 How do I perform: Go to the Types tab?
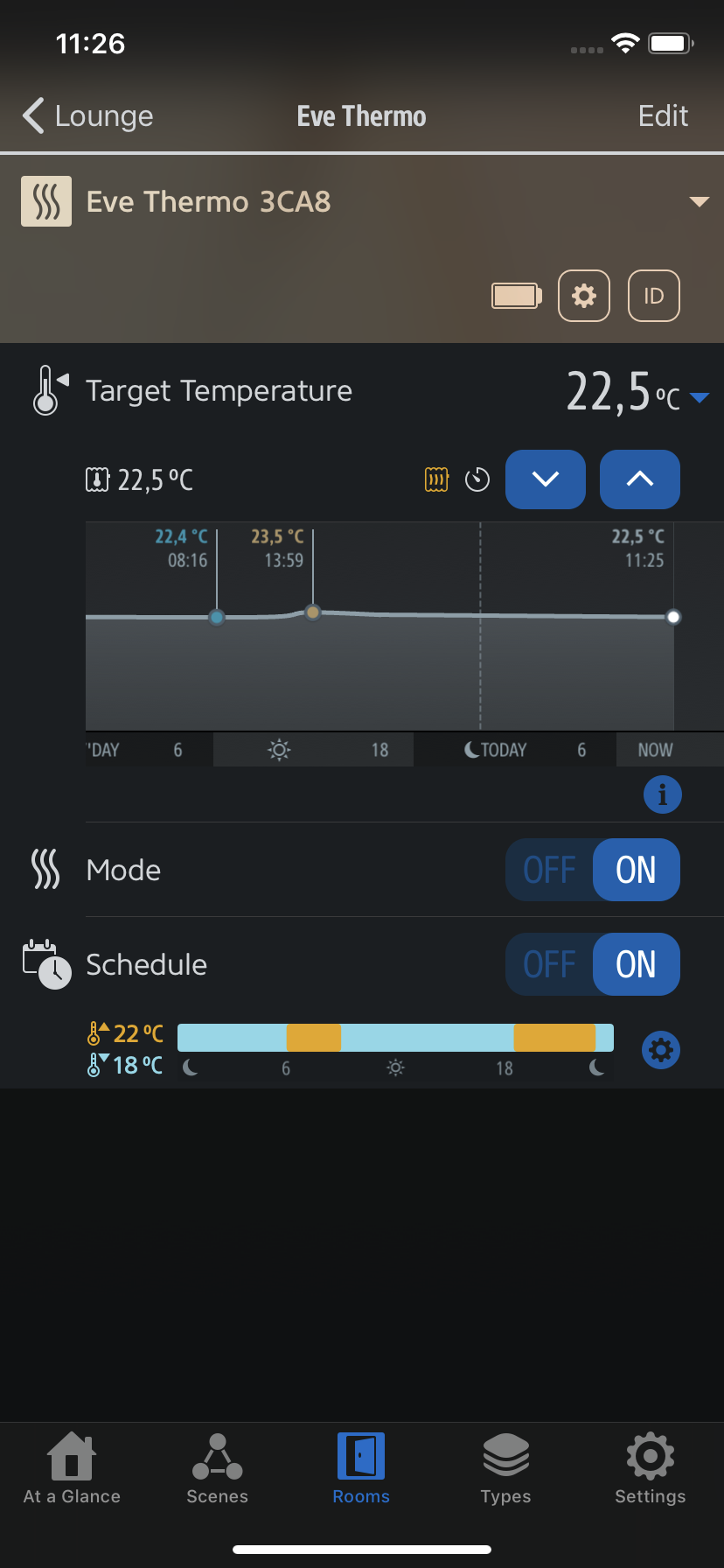pyautogui.click(x=506, y=1469)
